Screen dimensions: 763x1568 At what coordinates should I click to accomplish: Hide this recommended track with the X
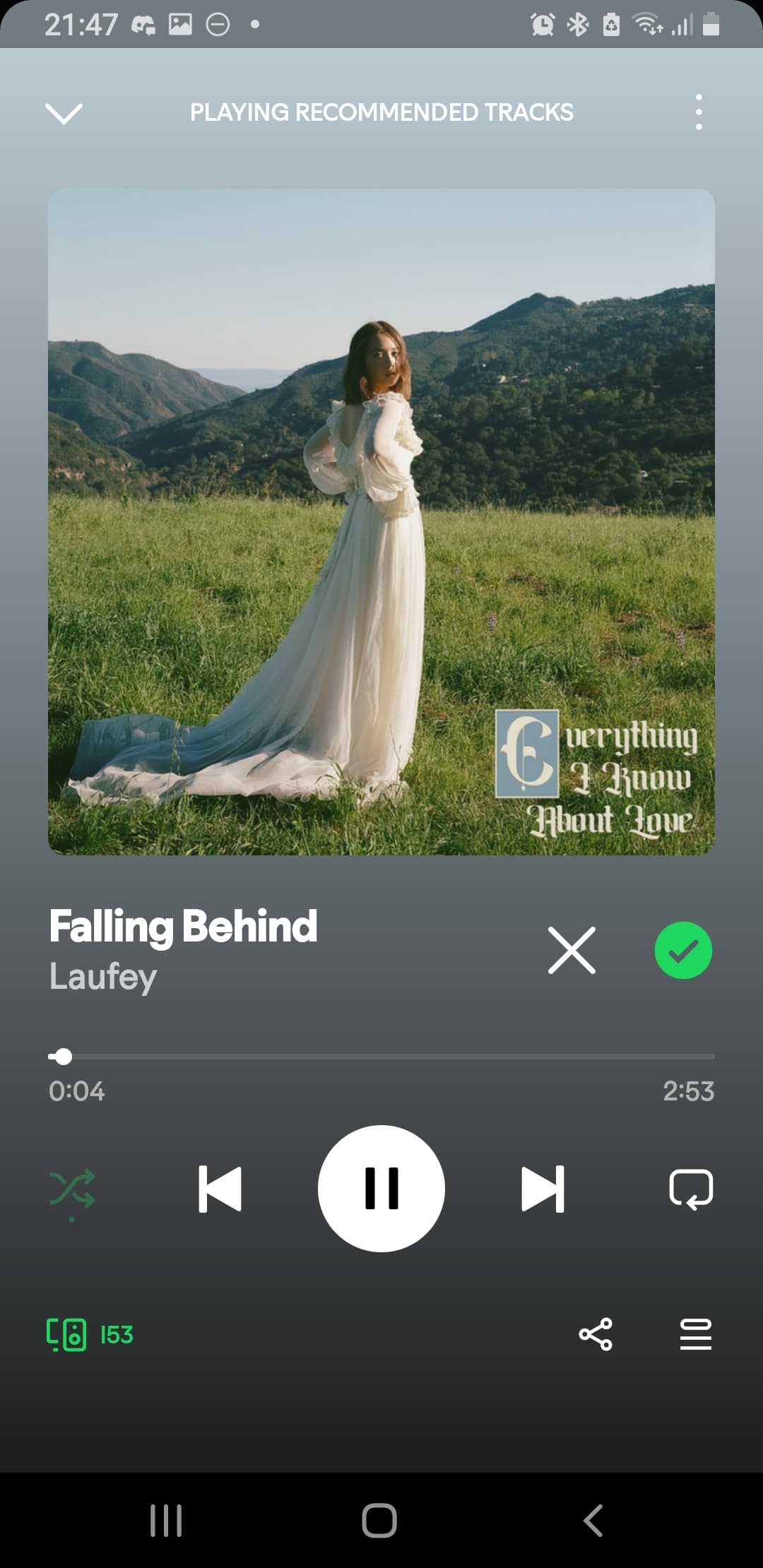(x=572, y=951)
